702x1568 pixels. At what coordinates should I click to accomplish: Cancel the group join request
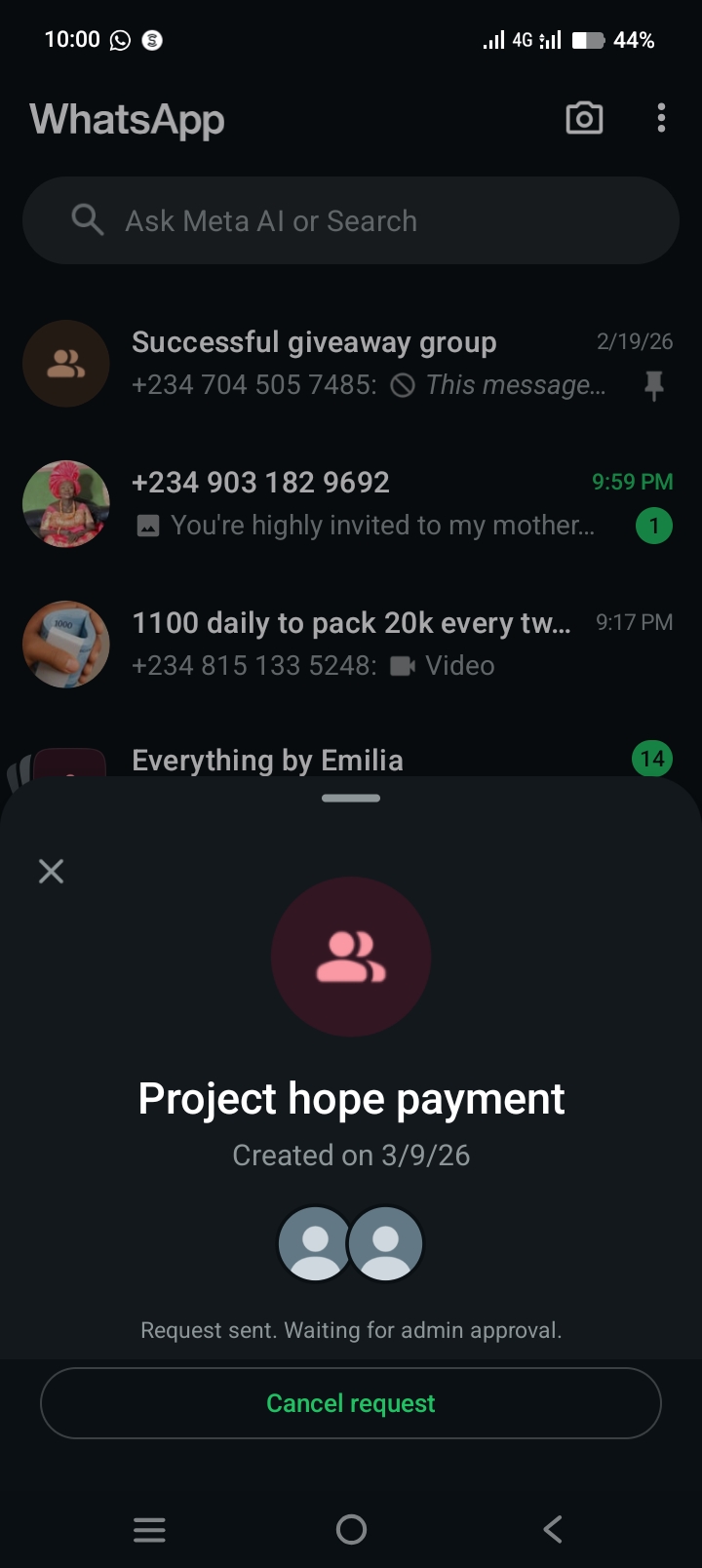(351, 1403)
